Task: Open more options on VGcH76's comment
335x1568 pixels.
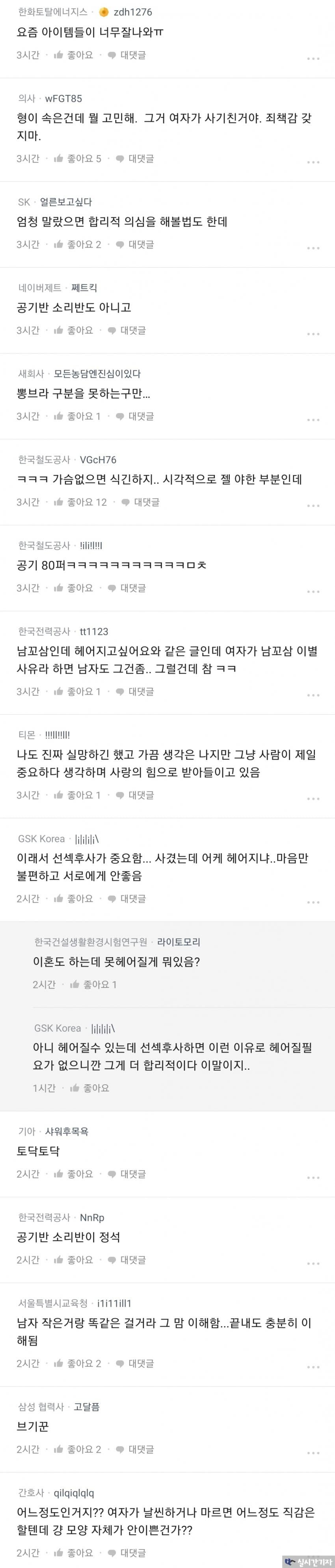Action: (313, 505)
